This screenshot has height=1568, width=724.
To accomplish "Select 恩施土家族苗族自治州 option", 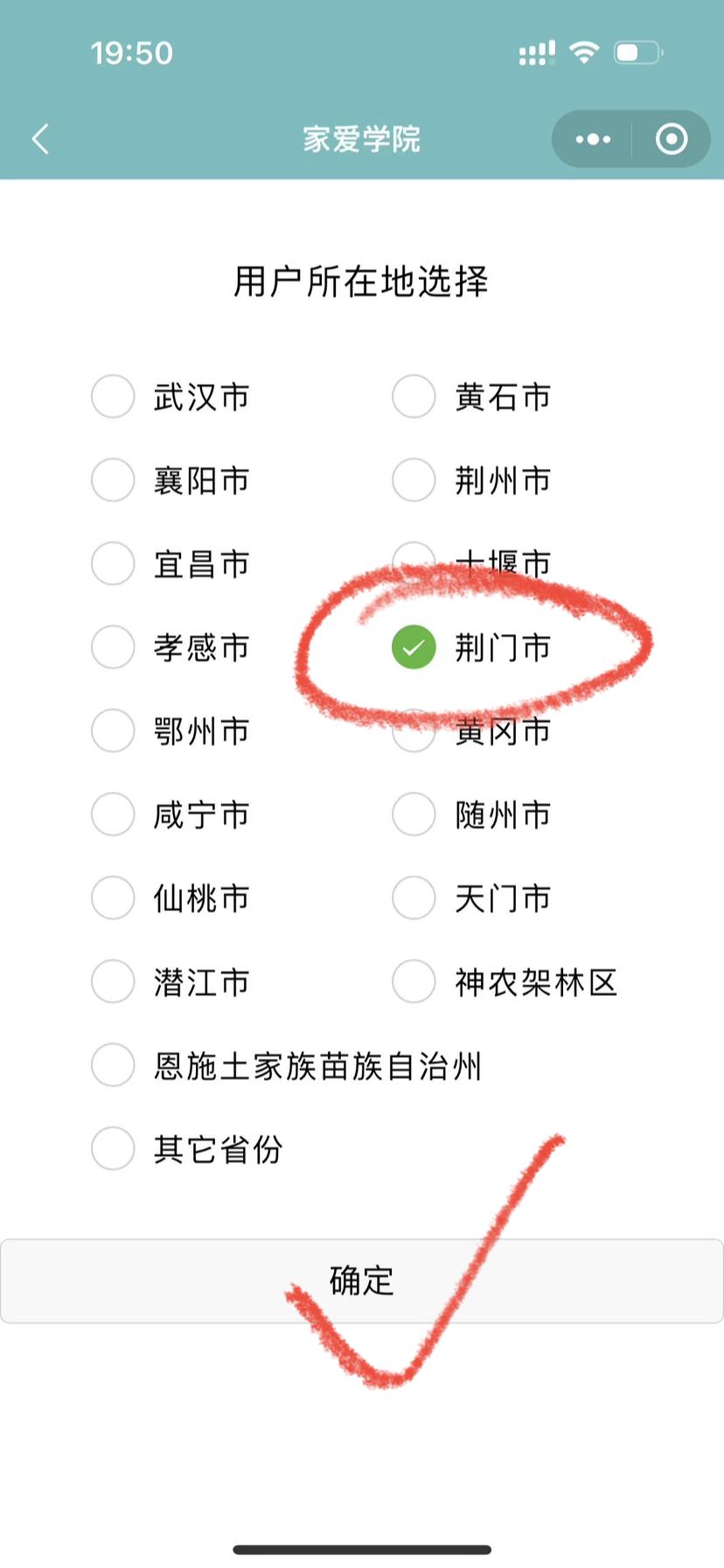I will click(113, 1065).
